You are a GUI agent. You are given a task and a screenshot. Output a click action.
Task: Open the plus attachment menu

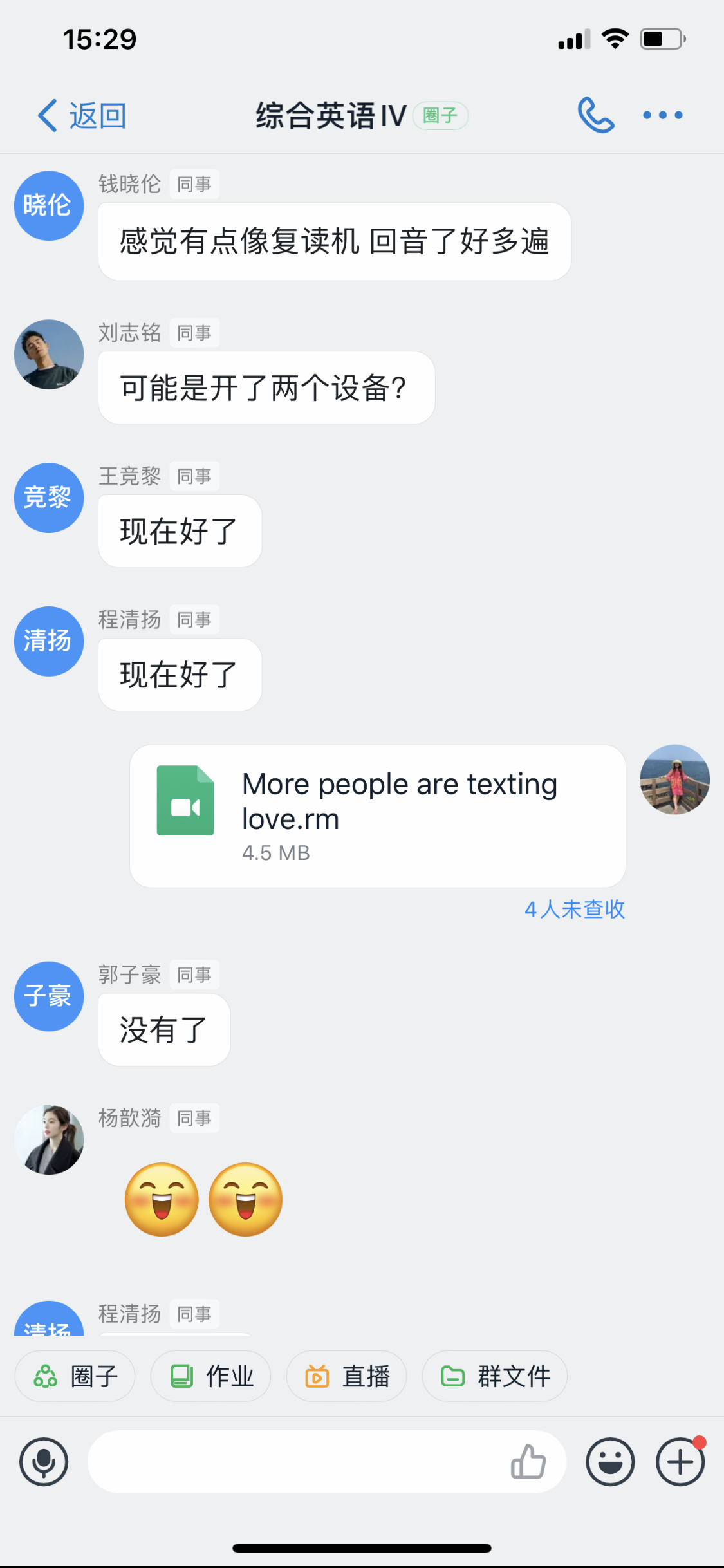click(680, 1462)
